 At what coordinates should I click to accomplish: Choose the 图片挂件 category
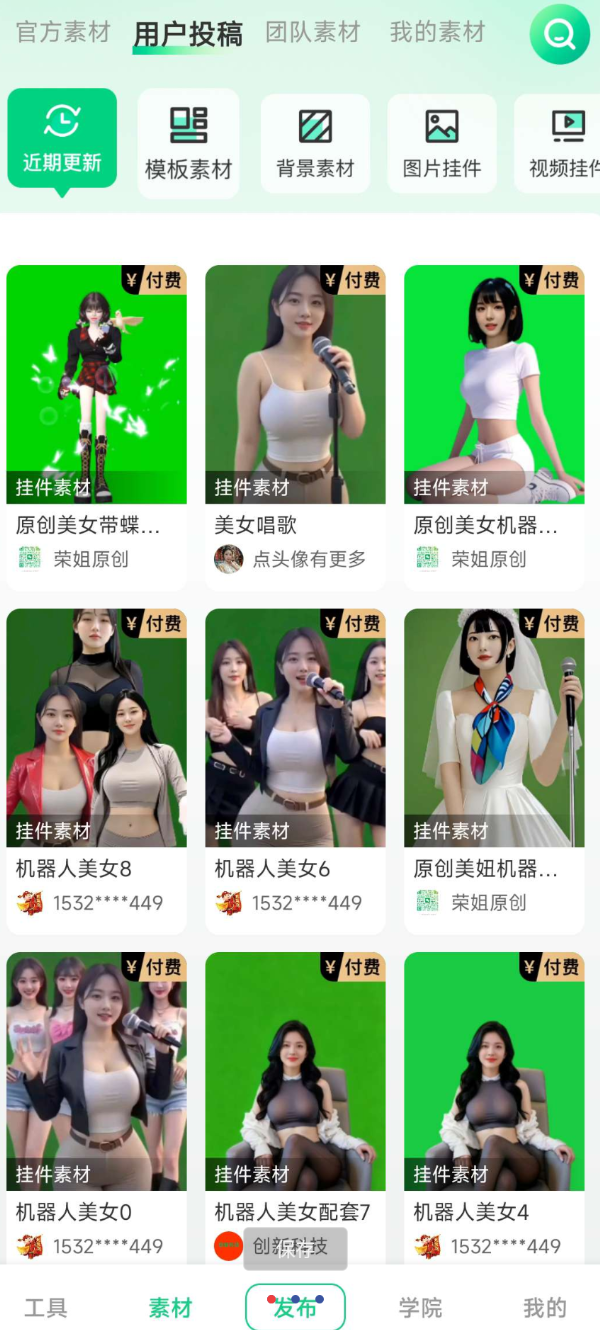pyautogui.click(x=441, y=143)
